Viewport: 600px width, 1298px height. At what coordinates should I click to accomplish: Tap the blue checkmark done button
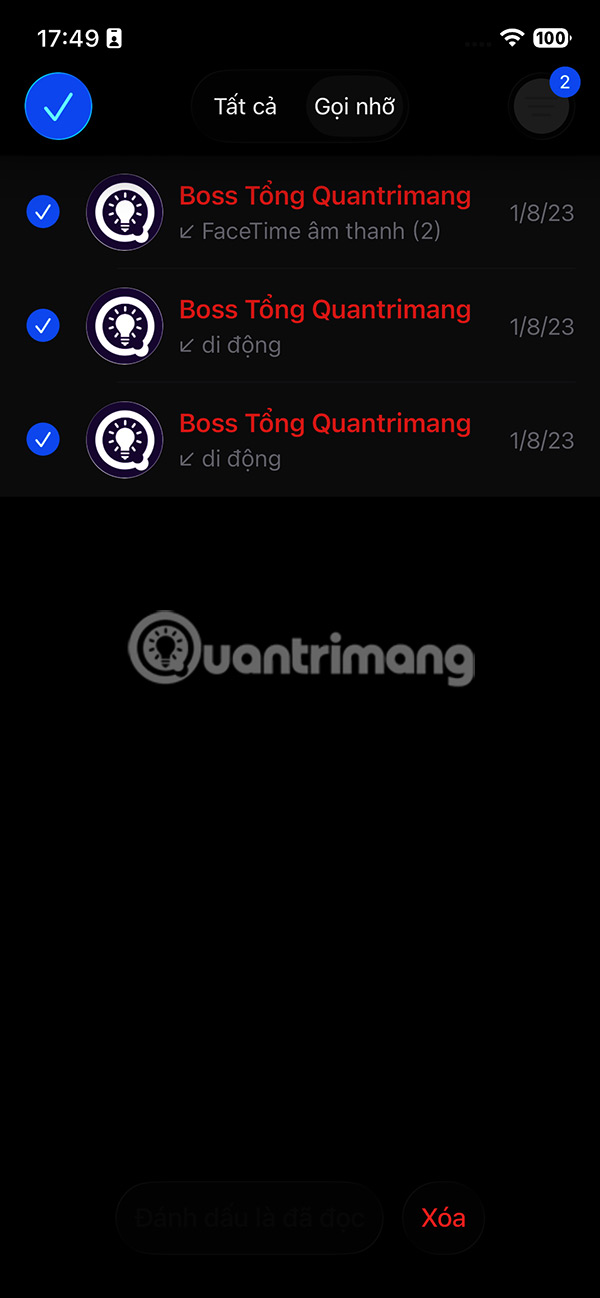click(x=59, y=106)
